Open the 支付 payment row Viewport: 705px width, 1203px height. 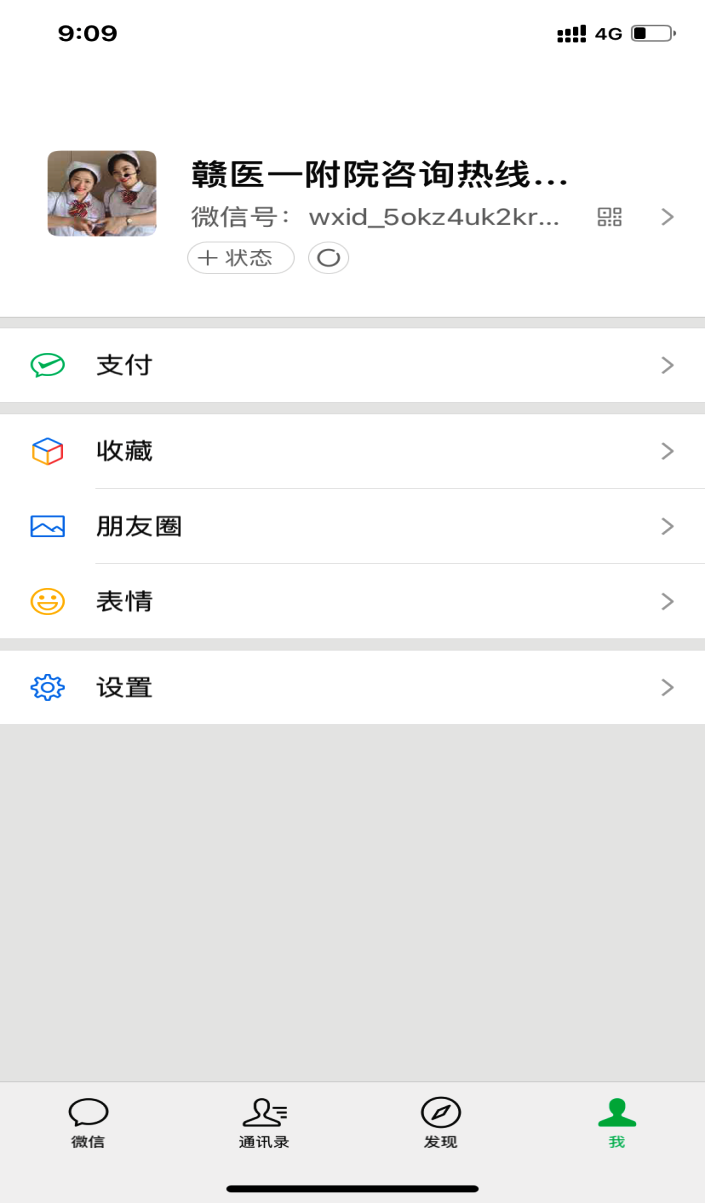pyautogui.click(x=352, y=365)
